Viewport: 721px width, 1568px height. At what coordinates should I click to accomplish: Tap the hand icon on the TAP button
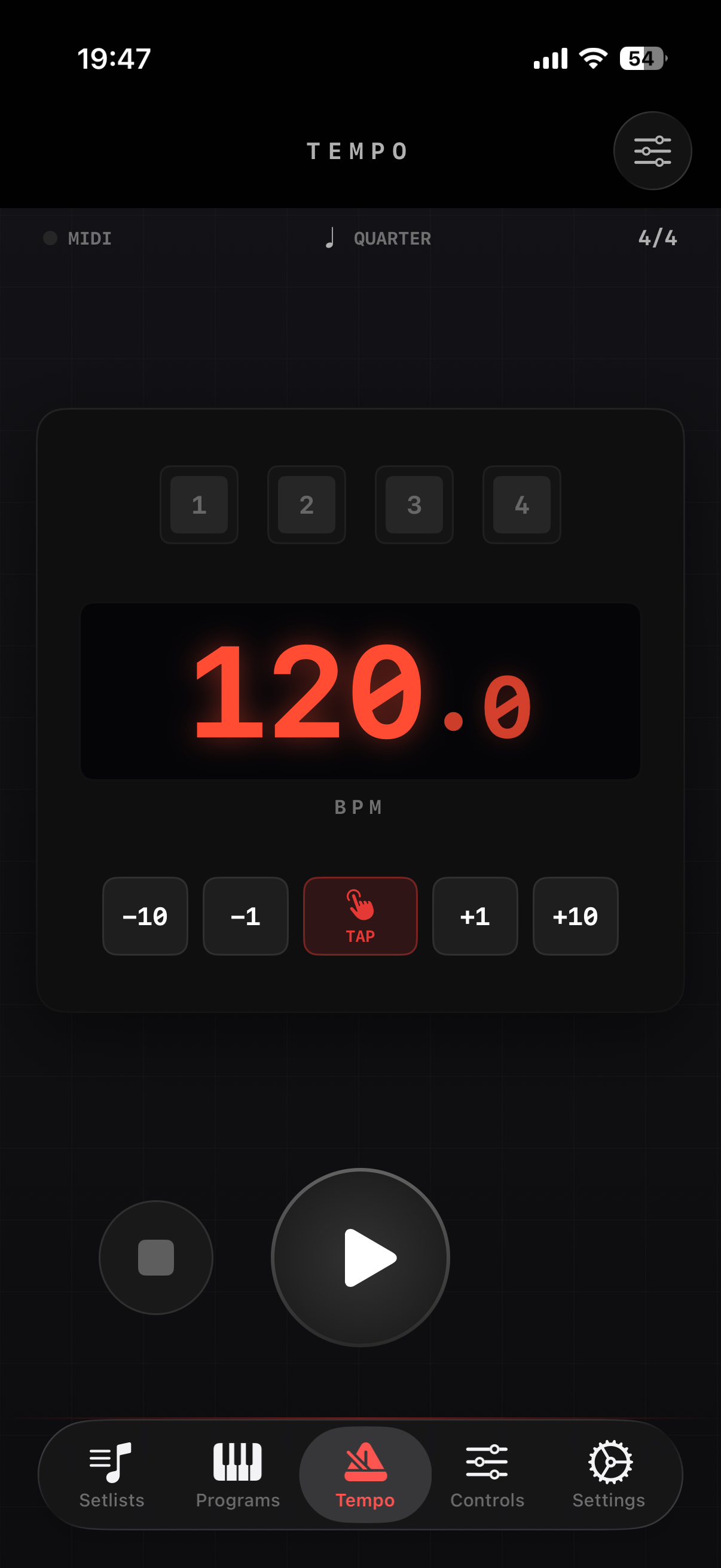click(360, 906)
